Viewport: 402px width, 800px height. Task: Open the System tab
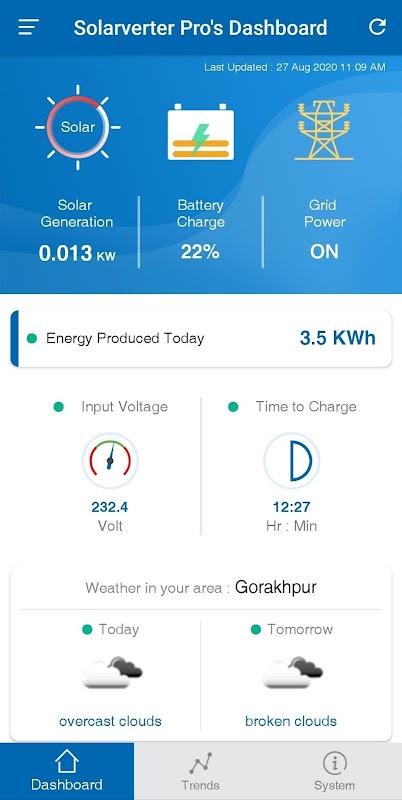click(x=335, y=771)
